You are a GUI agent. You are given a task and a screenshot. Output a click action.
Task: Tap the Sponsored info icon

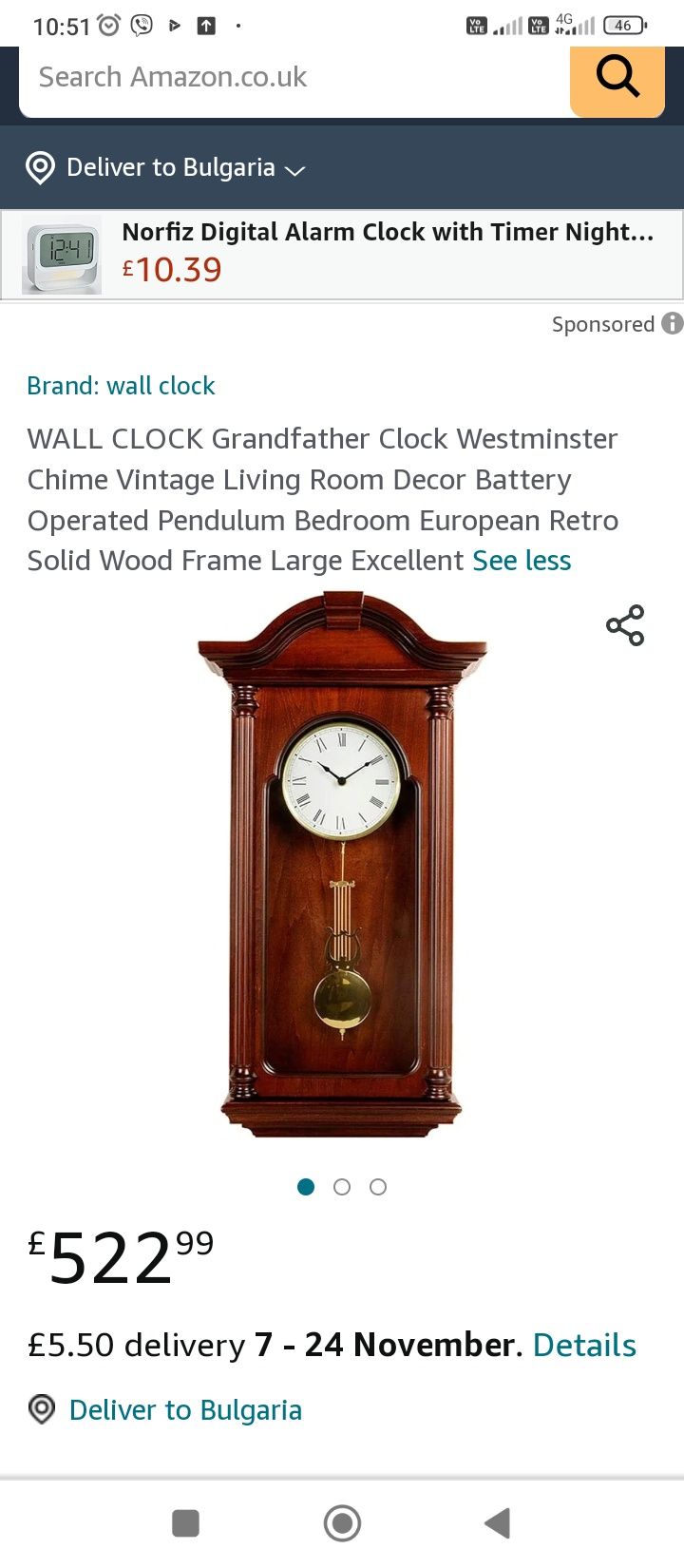click(672, 324)
